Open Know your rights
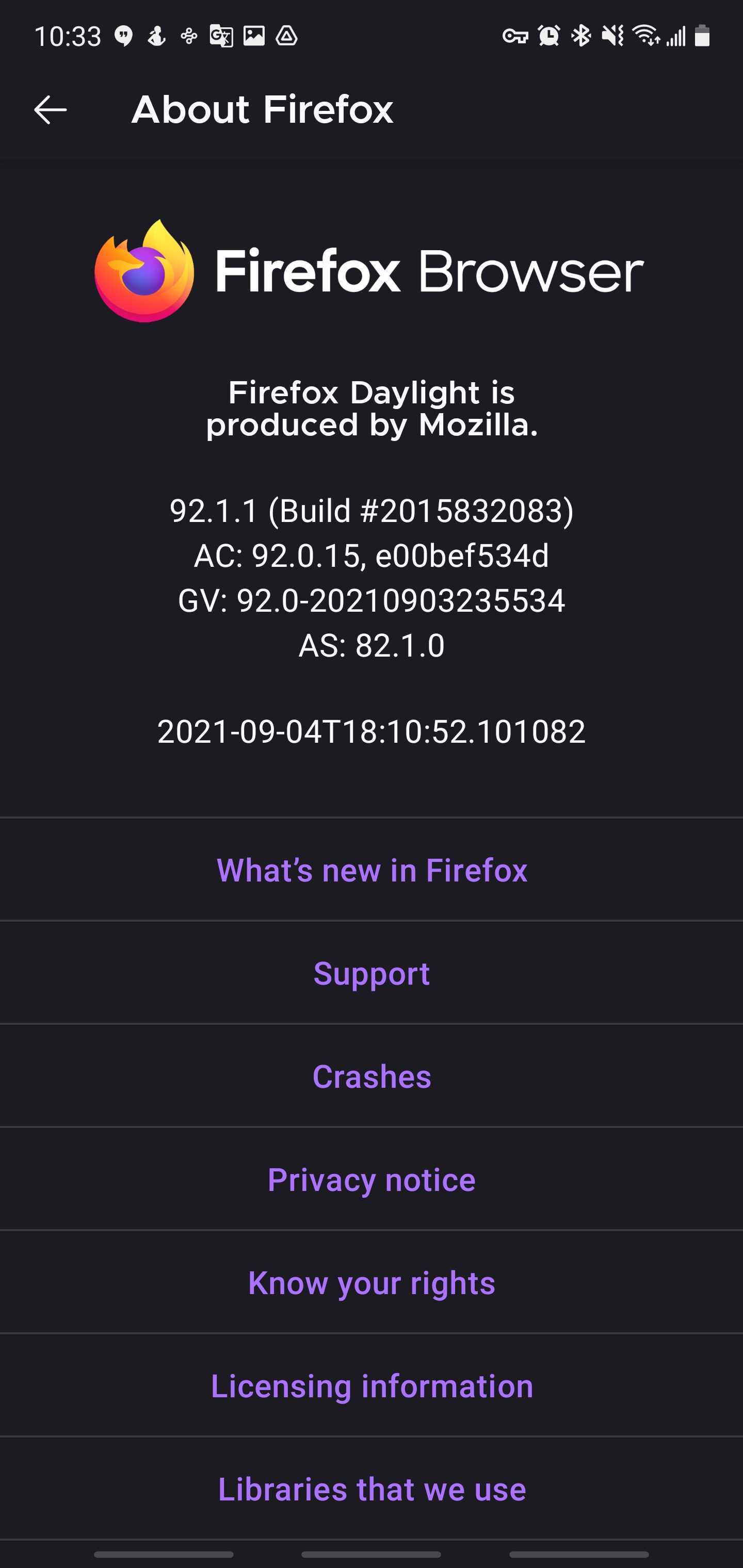This screenshot has height=1568, width=743. click(372, 1282)
